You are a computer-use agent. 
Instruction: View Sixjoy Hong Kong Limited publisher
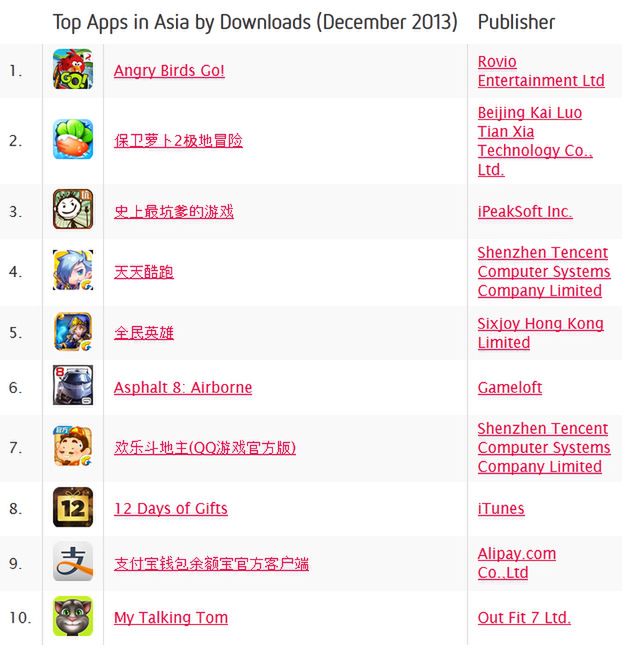[x=540, y=333]
